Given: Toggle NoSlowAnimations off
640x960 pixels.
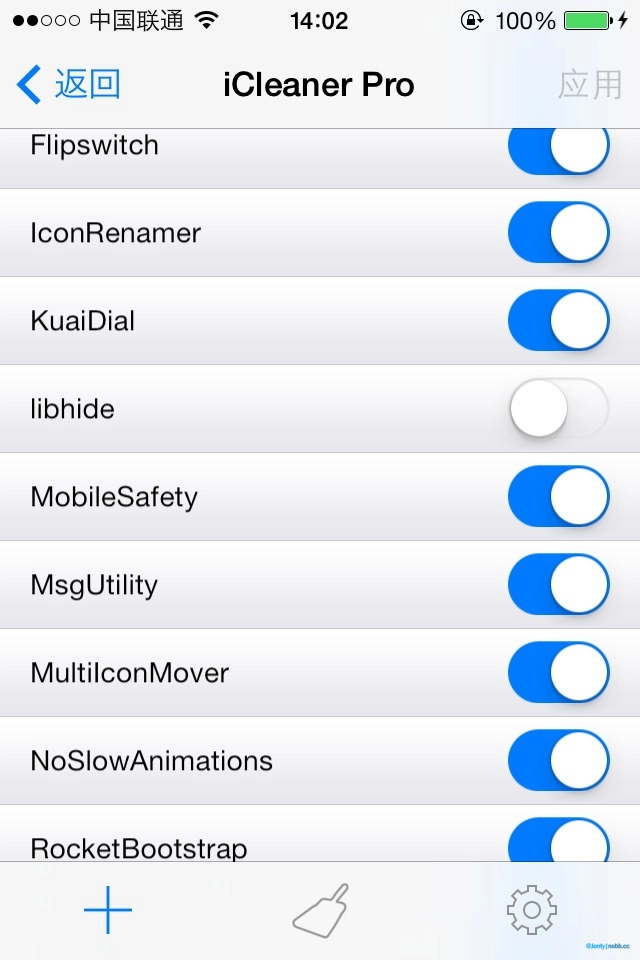Looking at the screenshot, I should pos(558,761).
